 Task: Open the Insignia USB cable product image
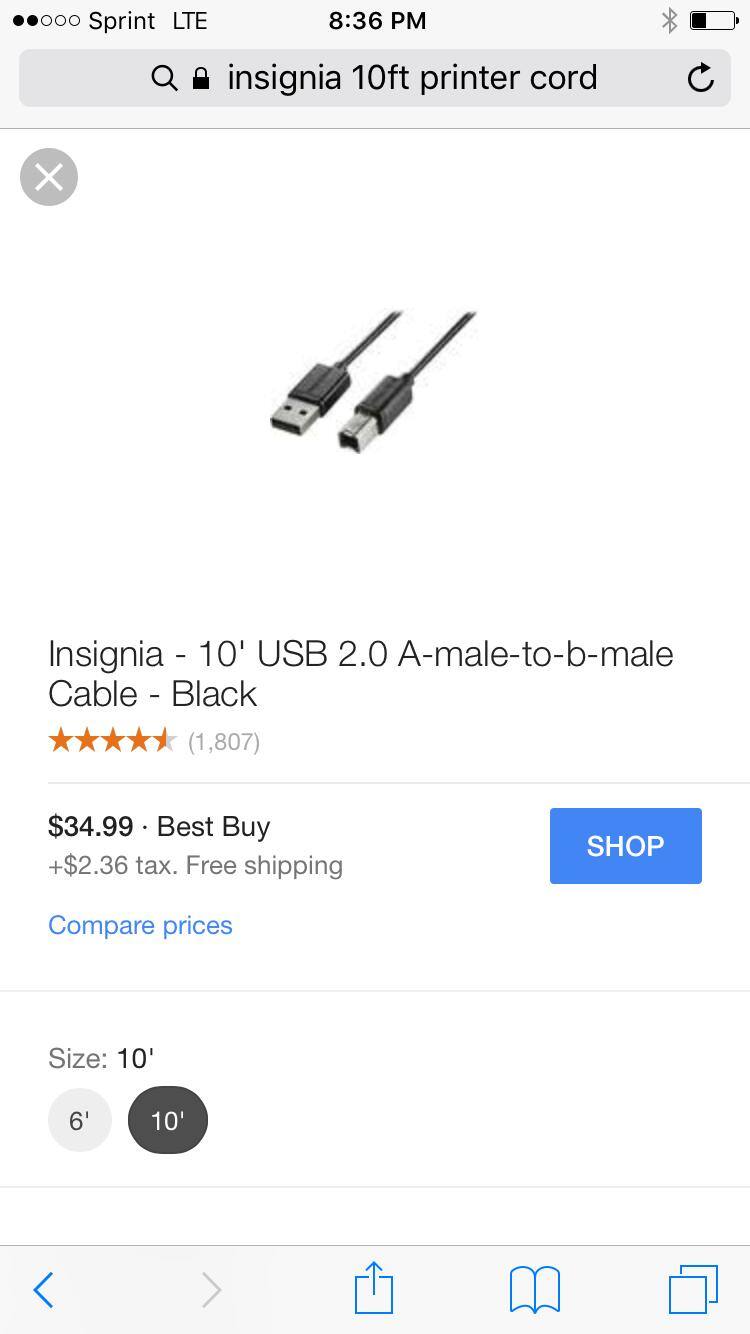click(x=374, y=380)
